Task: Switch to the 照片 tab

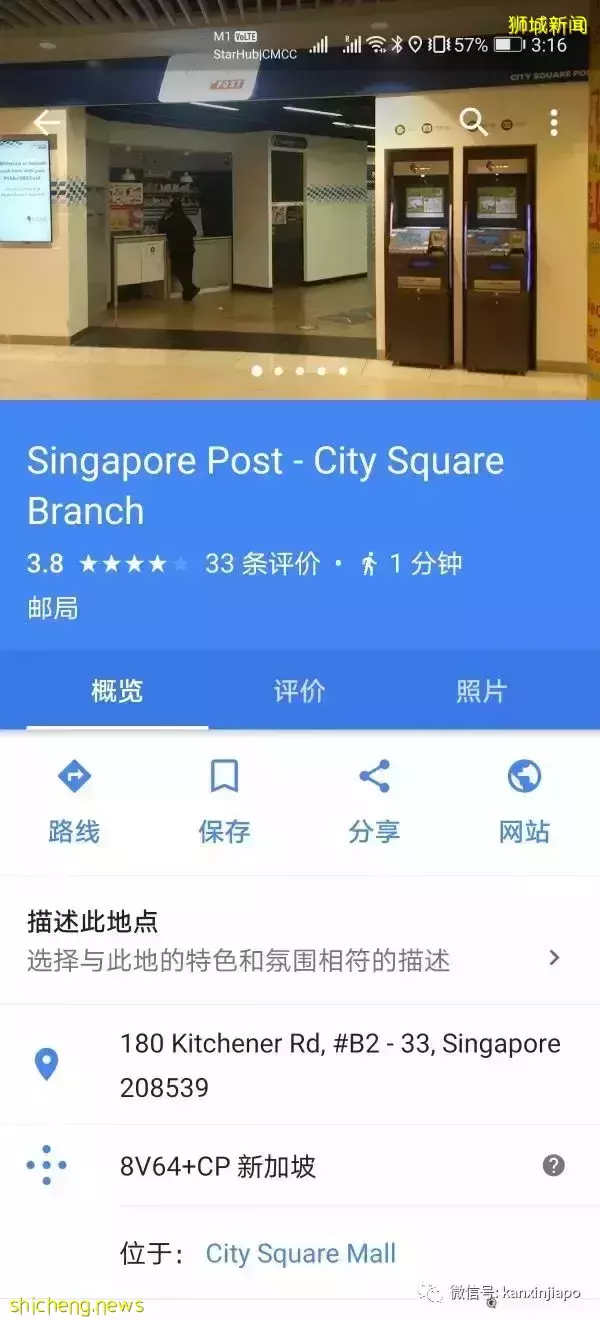Action: tap(482, 691)
